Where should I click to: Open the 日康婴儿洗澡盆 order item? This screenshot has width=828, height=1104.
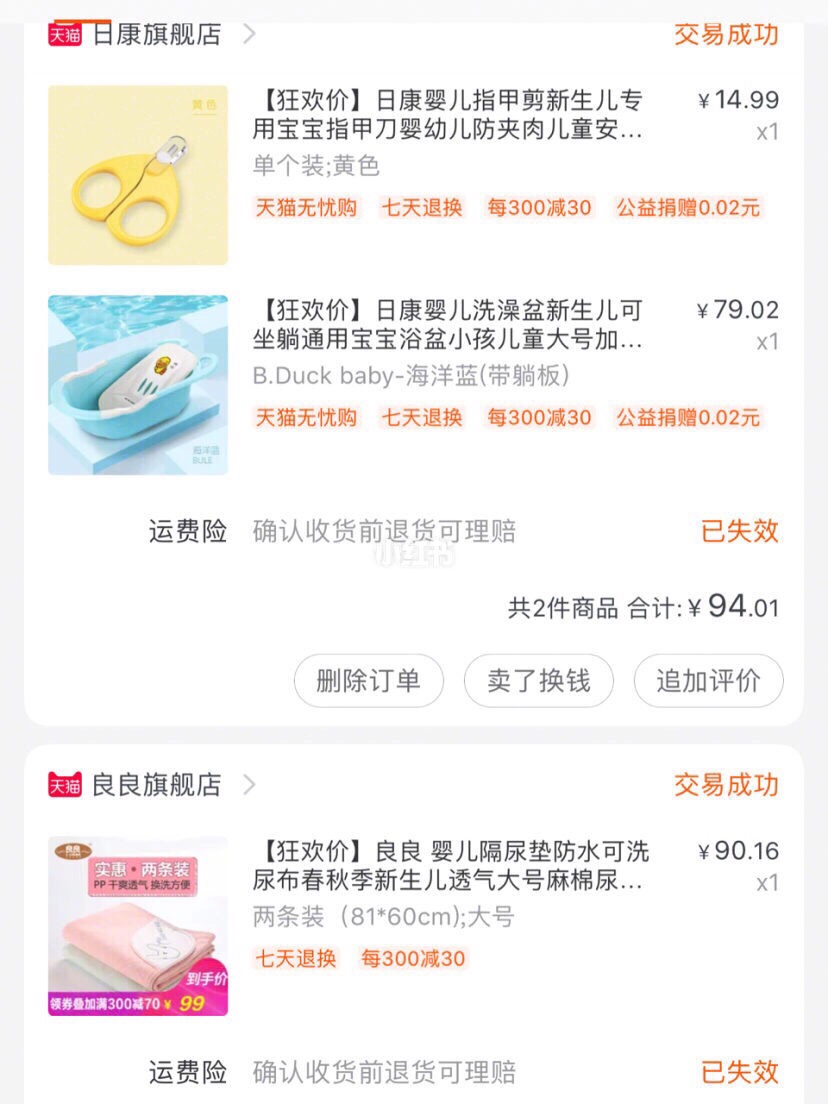point(448,325)
